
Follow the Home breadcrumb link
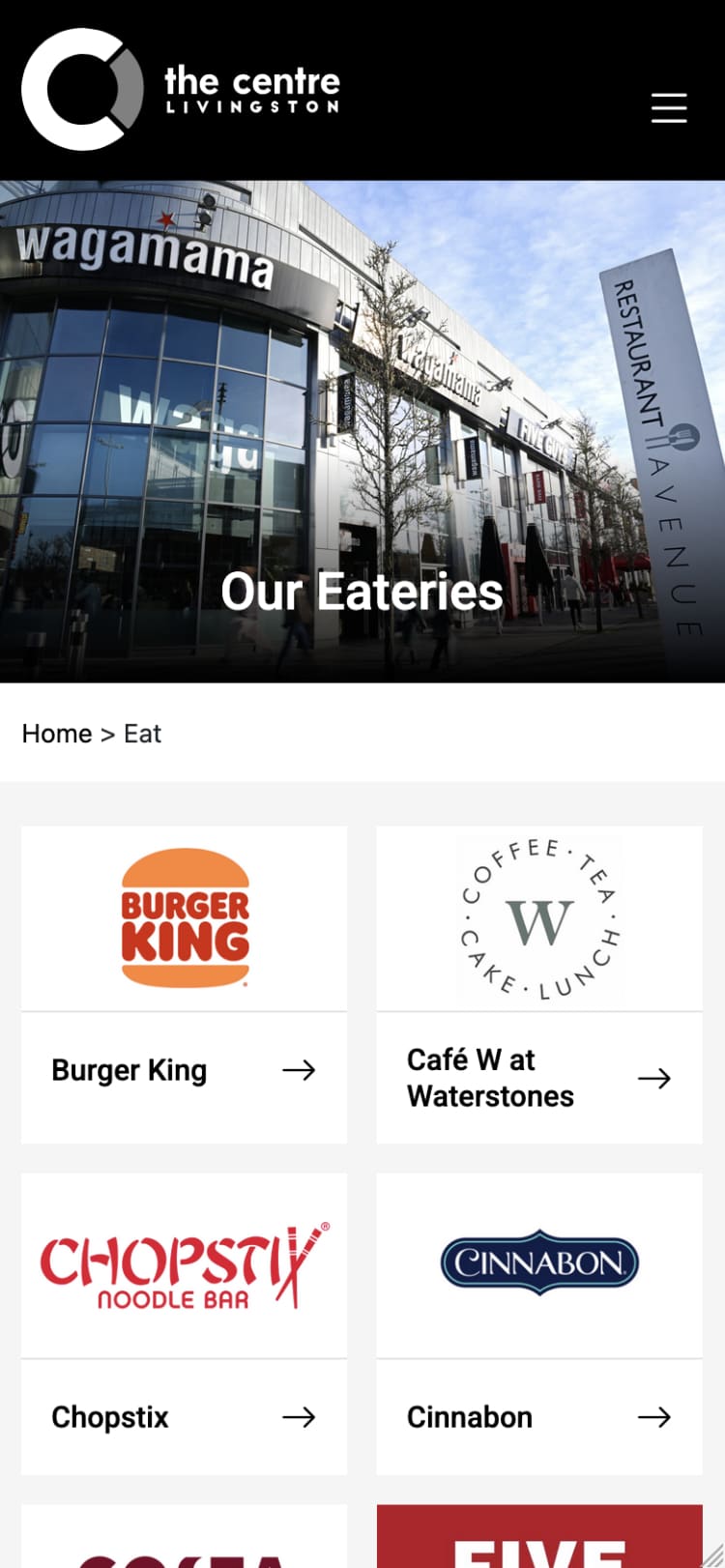[57, 734]
